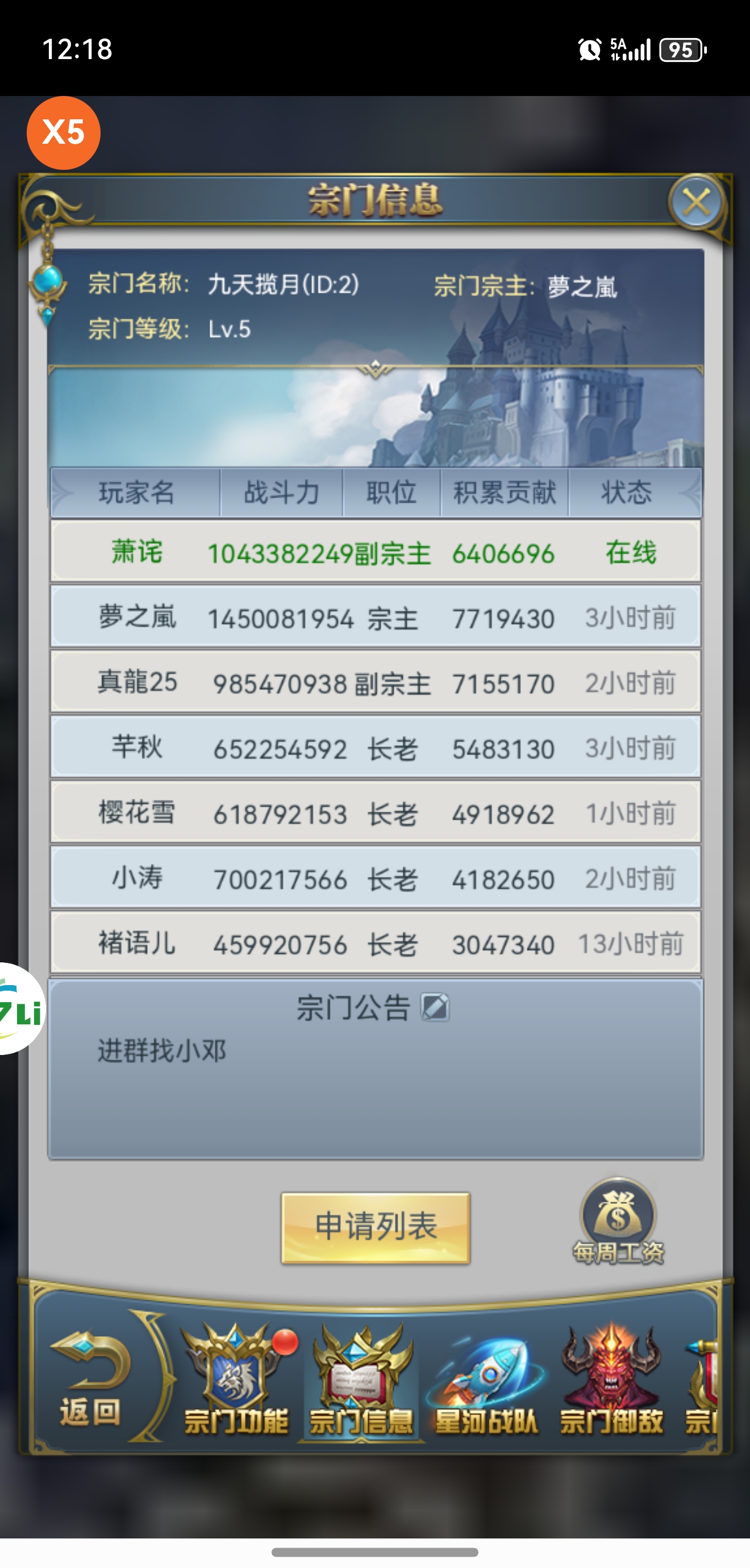The image size is (750, 1568).
Task: Open member 樱花雪's entry
Action: (x=376, y=812)
